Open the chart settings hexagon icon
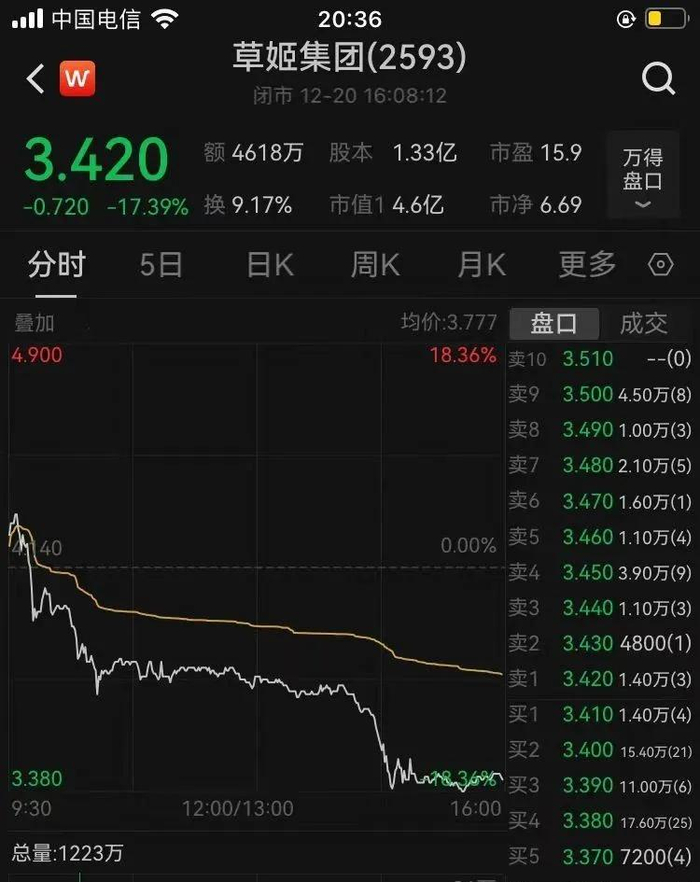The width and height of the screenshot is (700, 882). click(x=661, y=265)
